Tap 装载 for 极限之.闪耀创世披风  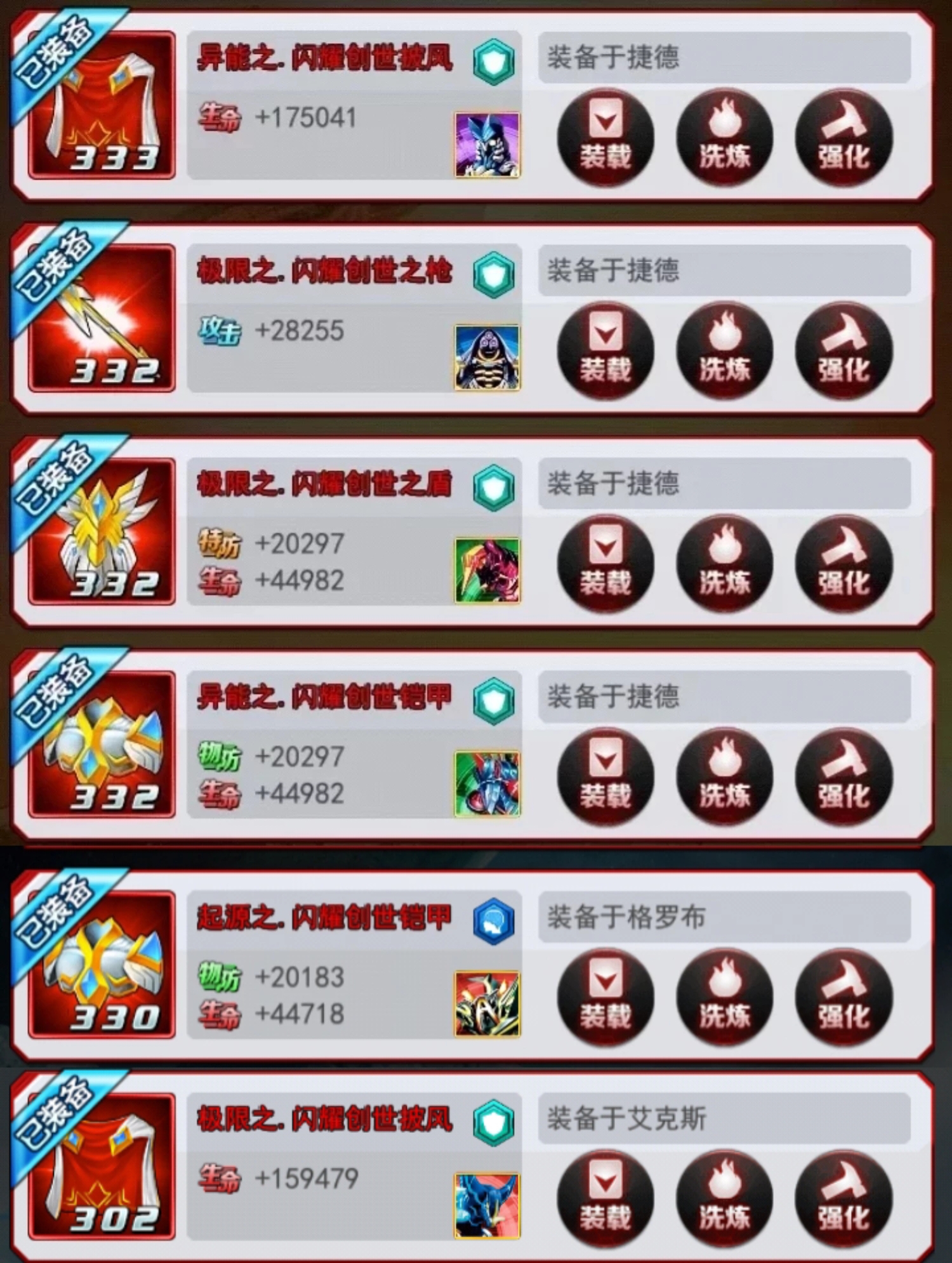605,1200
